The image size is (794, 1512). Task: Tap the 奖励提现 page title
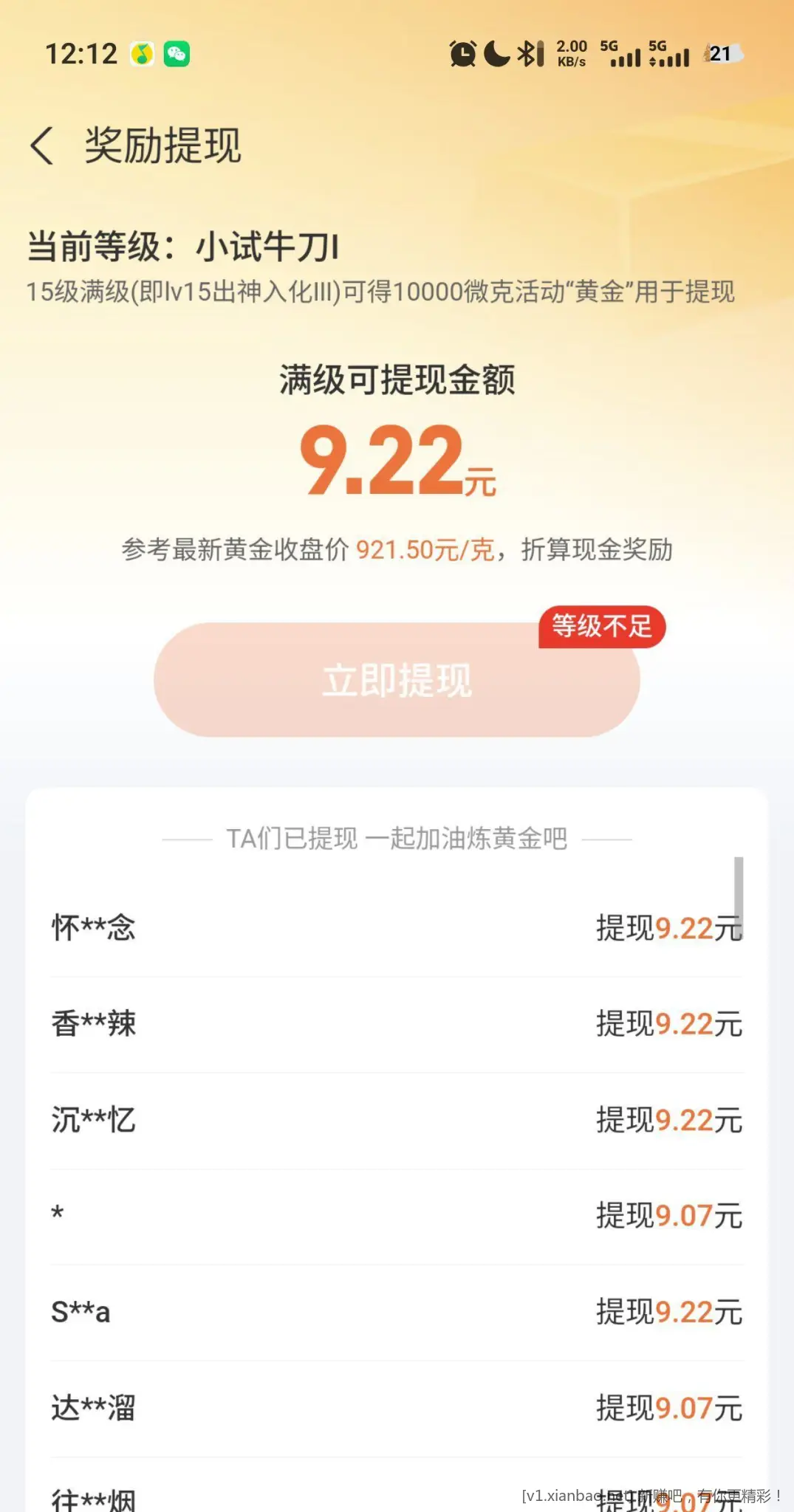pyautogui.click(x=164, y=145)
